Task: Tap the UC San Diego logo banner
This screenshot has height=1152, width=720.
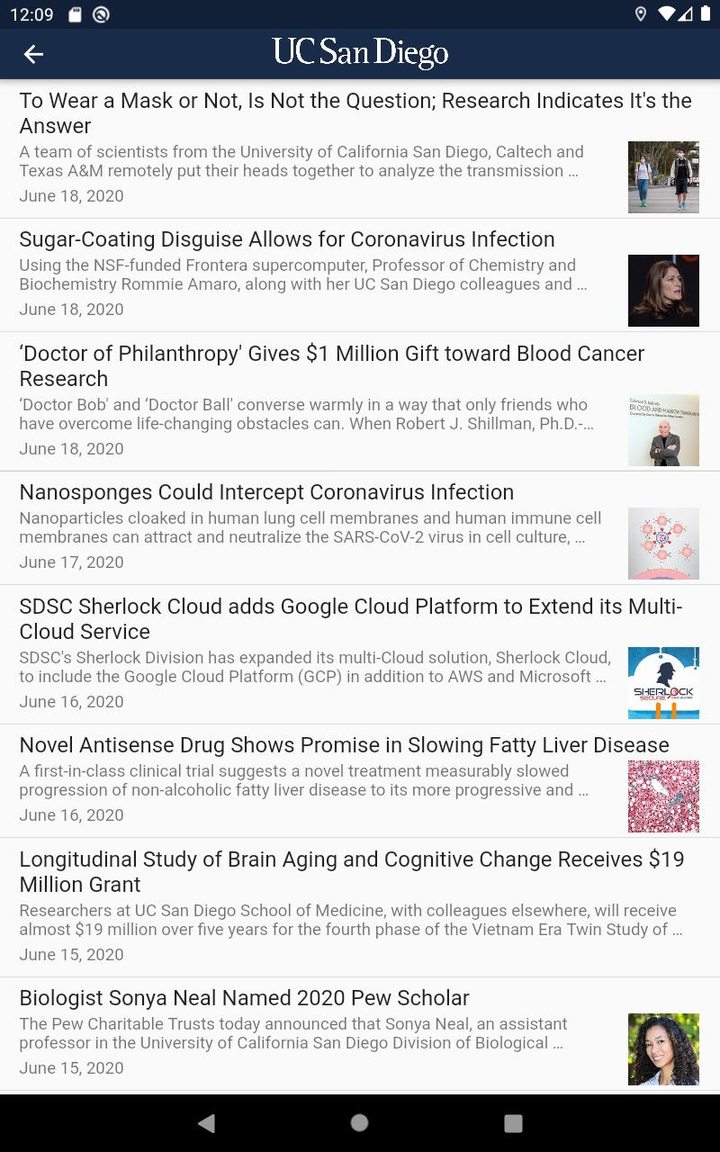Action: 360,53
